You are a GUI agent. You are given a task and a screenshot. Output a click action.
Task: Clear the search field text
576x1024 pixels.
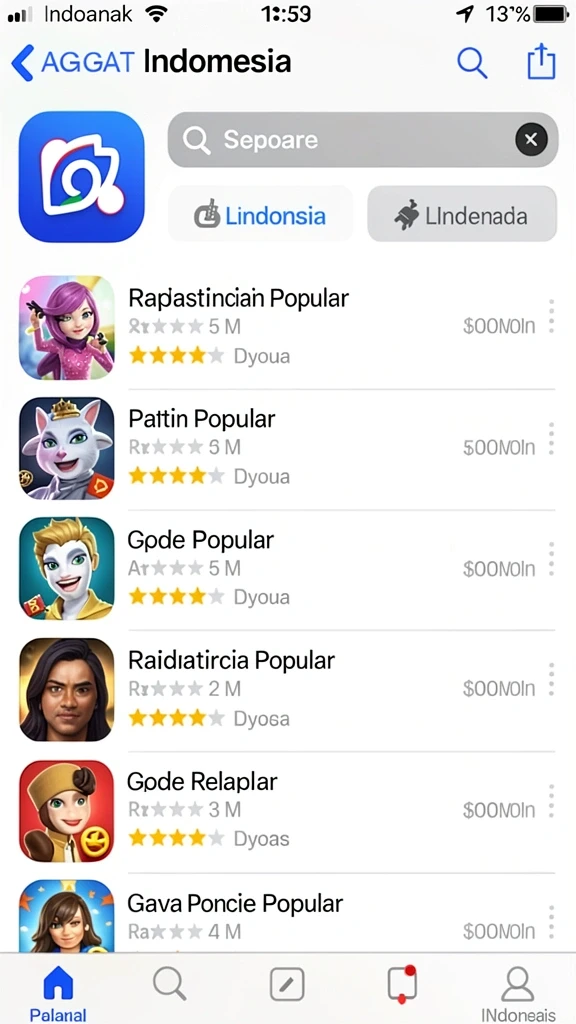pos(531,139)
